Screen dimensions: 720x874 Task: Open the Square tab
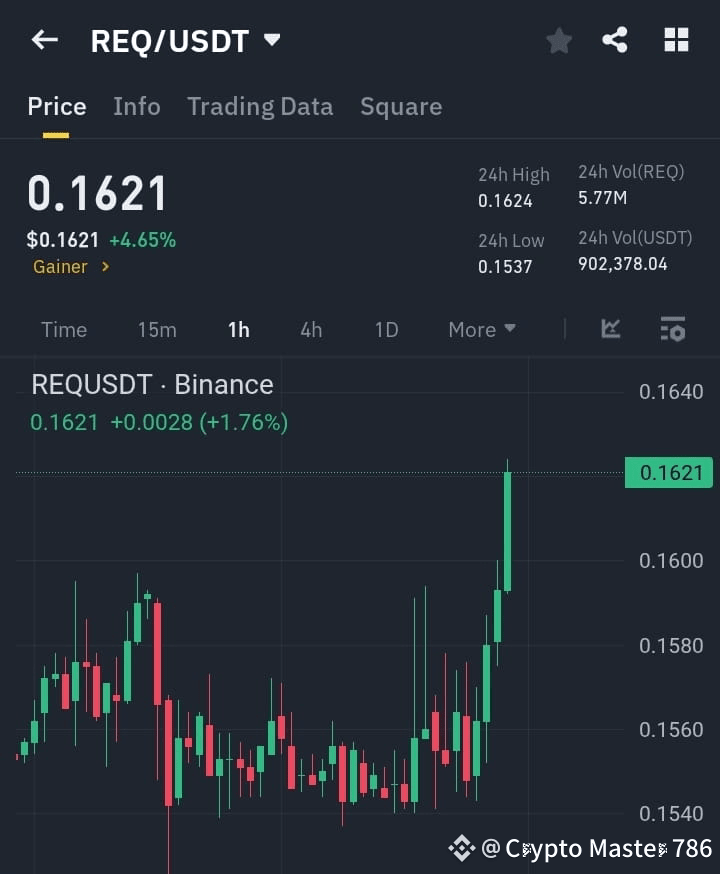401,106
